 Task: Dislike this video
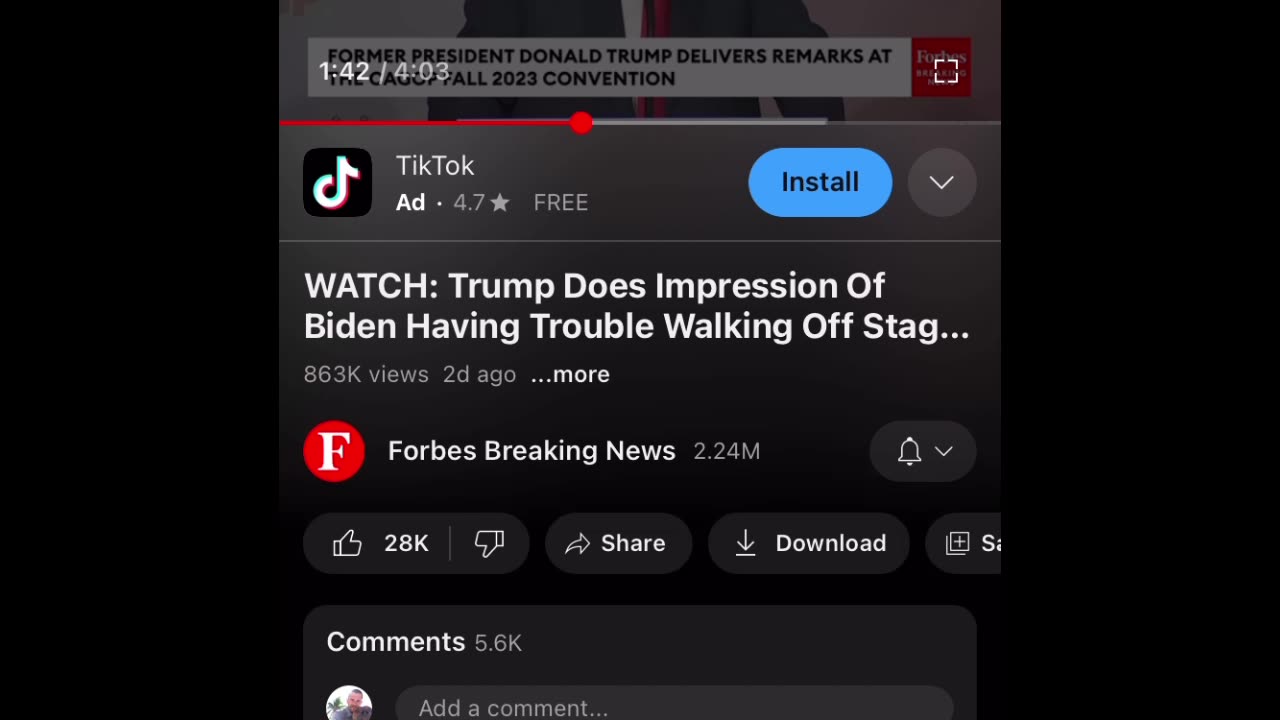489,543
